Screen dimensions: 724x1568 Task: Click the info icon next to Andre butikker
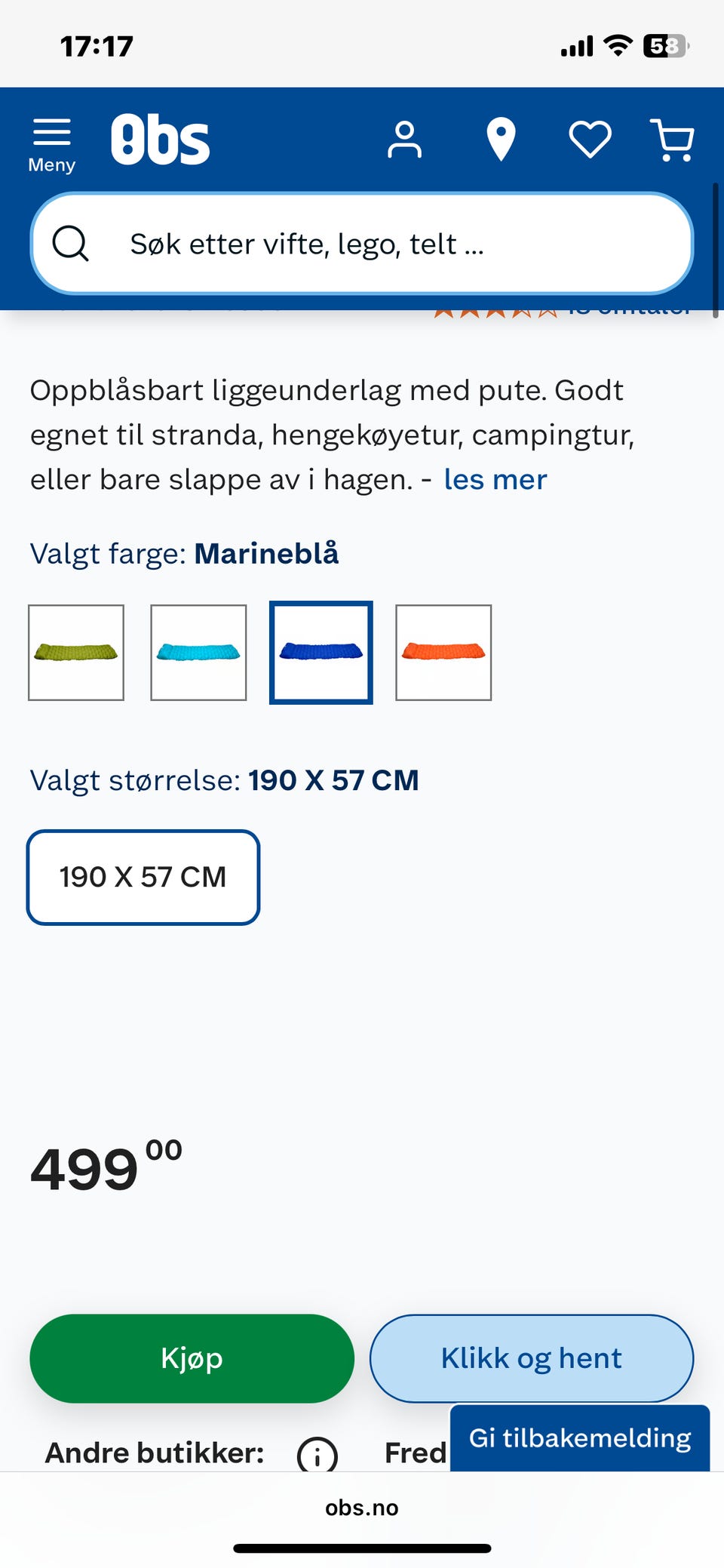(x=317, y=1453)
